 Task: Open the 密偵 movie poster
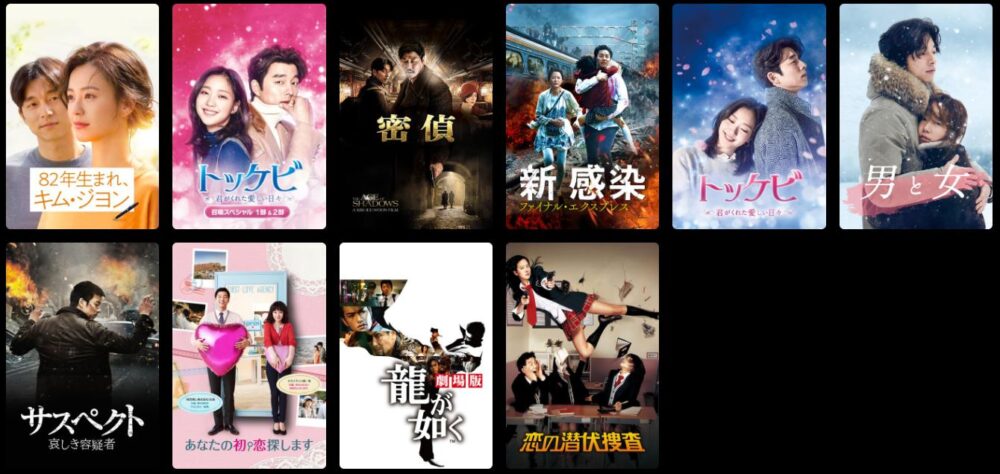[415, 116]
